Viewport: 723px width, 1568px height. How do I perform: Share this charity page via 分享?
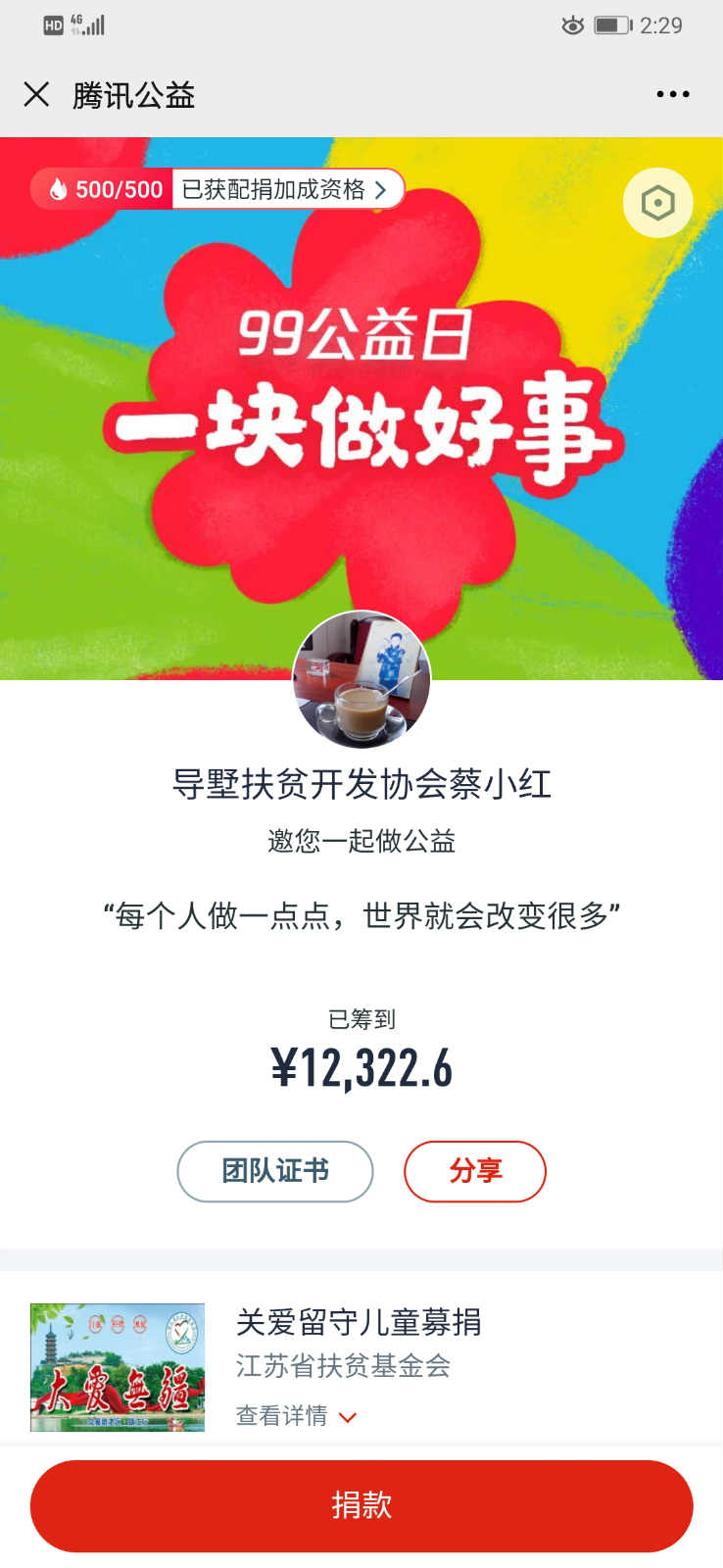click(475, 1170)
